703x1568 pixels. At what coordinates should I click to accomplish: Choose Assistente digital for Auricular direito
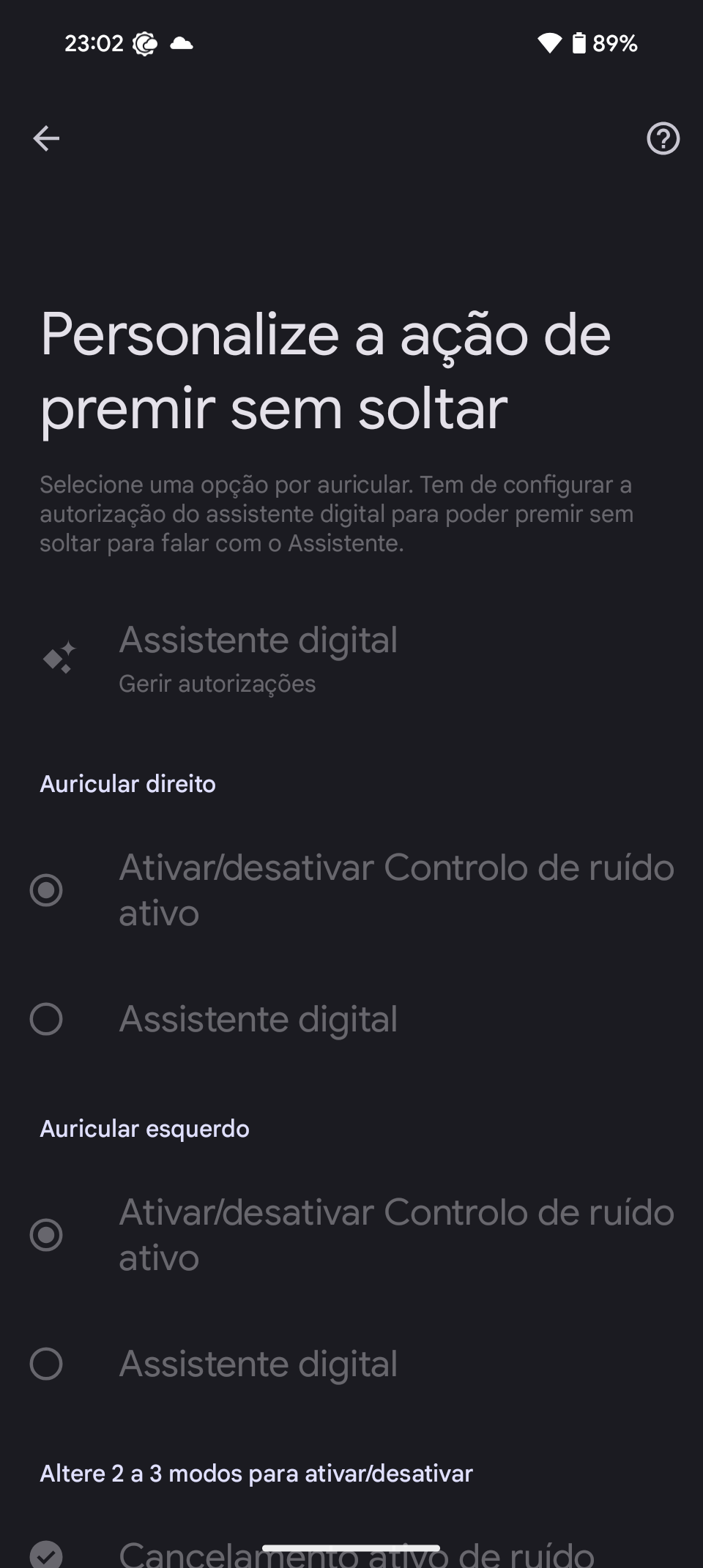[x=351, y=1019]
